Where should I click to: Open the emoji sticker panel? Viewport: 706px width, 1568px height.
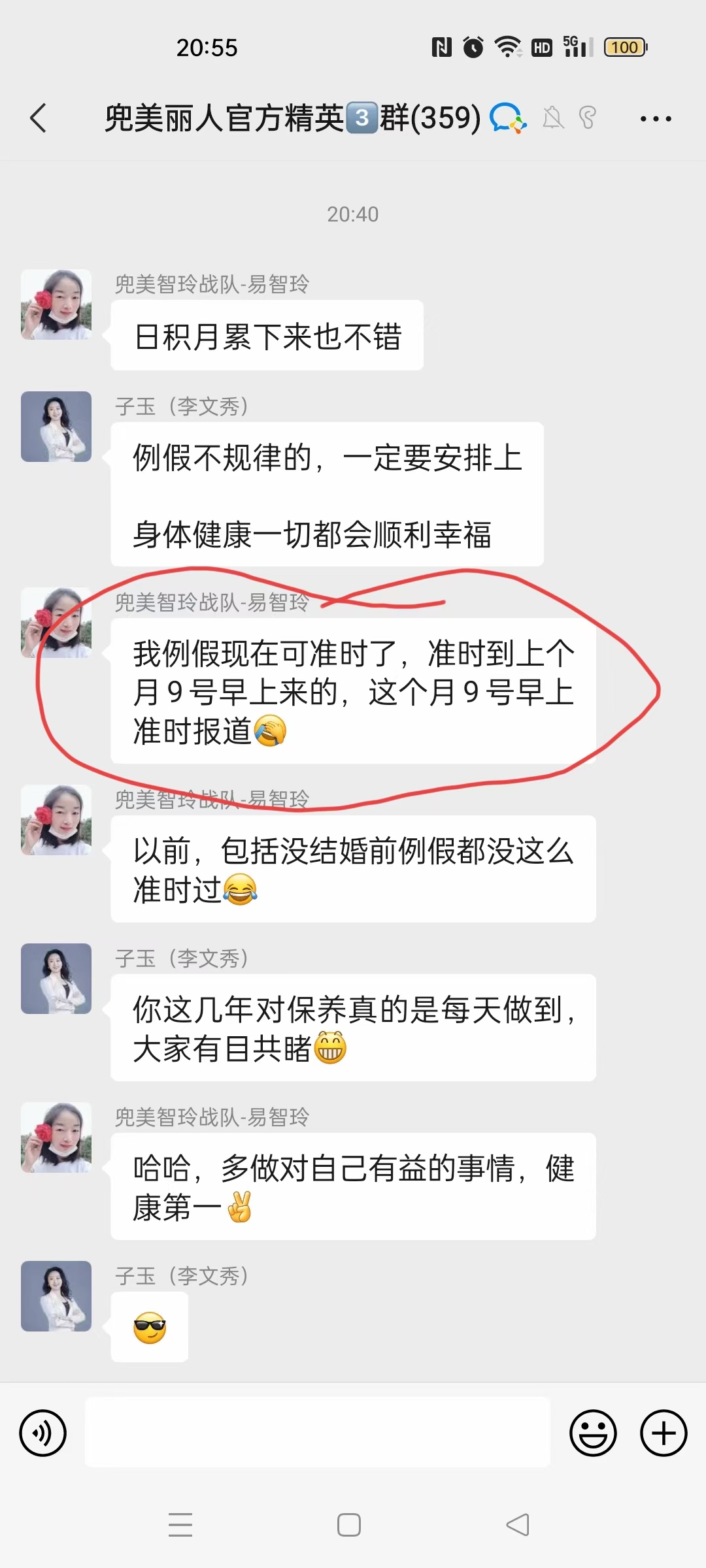pos(593,1433)
